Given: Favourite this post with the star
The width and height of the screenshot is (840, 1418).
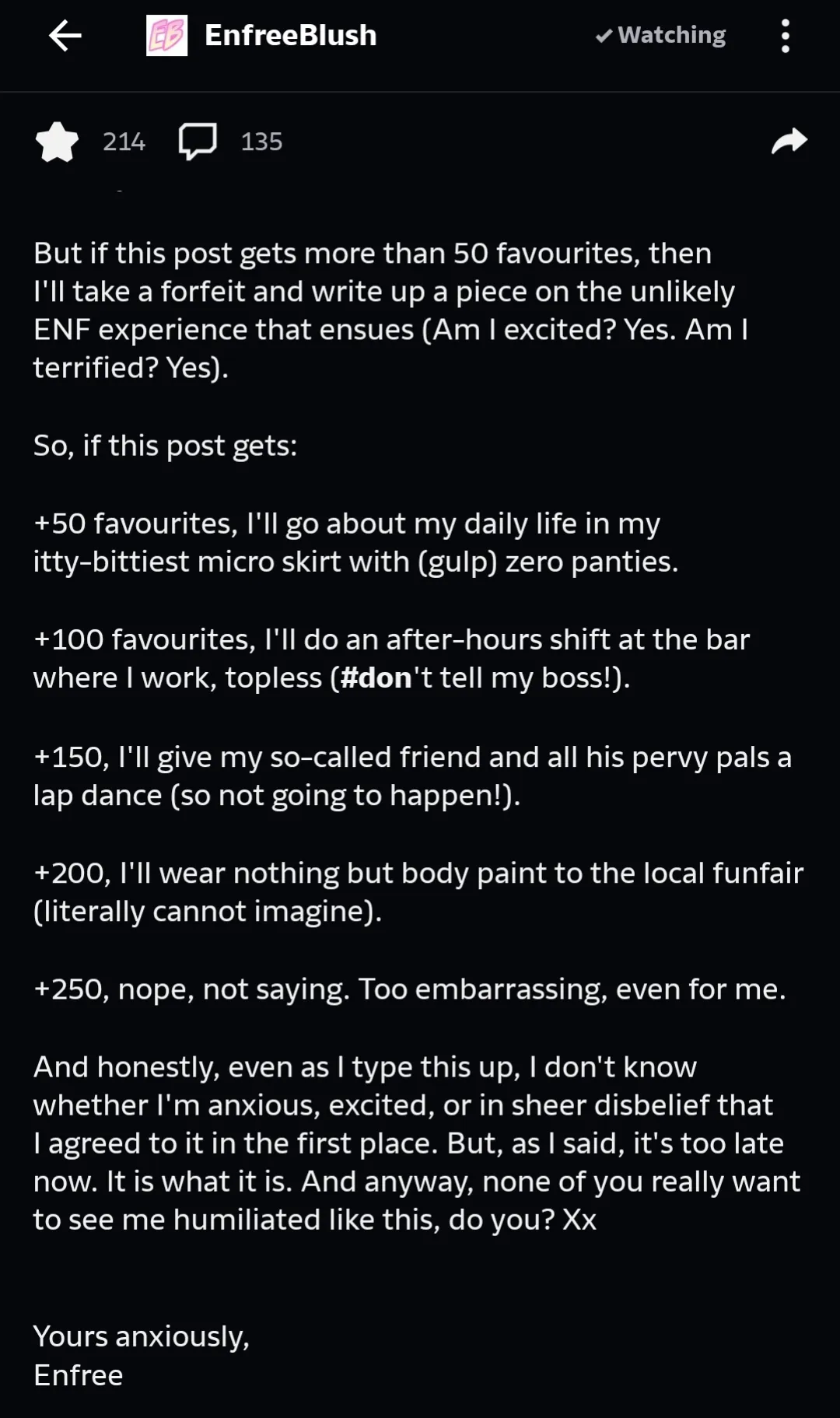Looking at the screenshot, I should (58, 142).
